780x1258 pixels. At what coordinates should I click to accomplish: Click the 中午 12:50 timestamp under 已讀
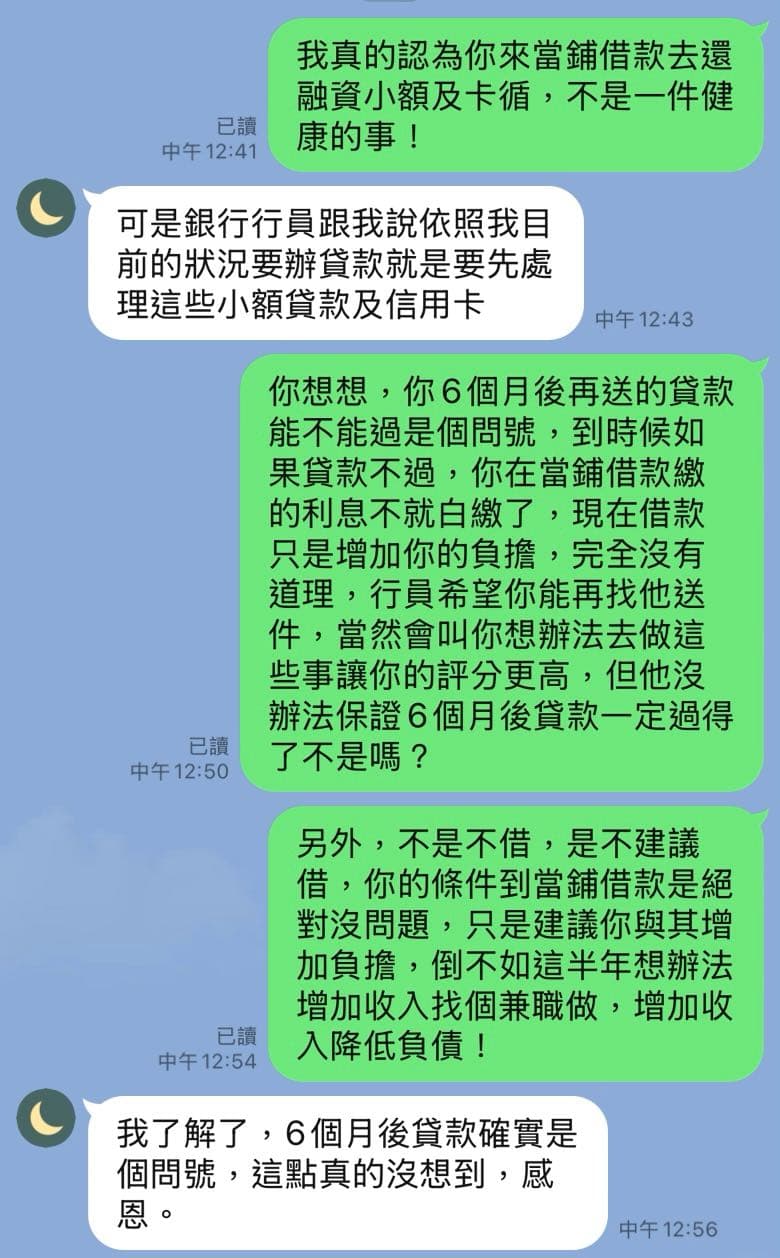click(181, 769)
